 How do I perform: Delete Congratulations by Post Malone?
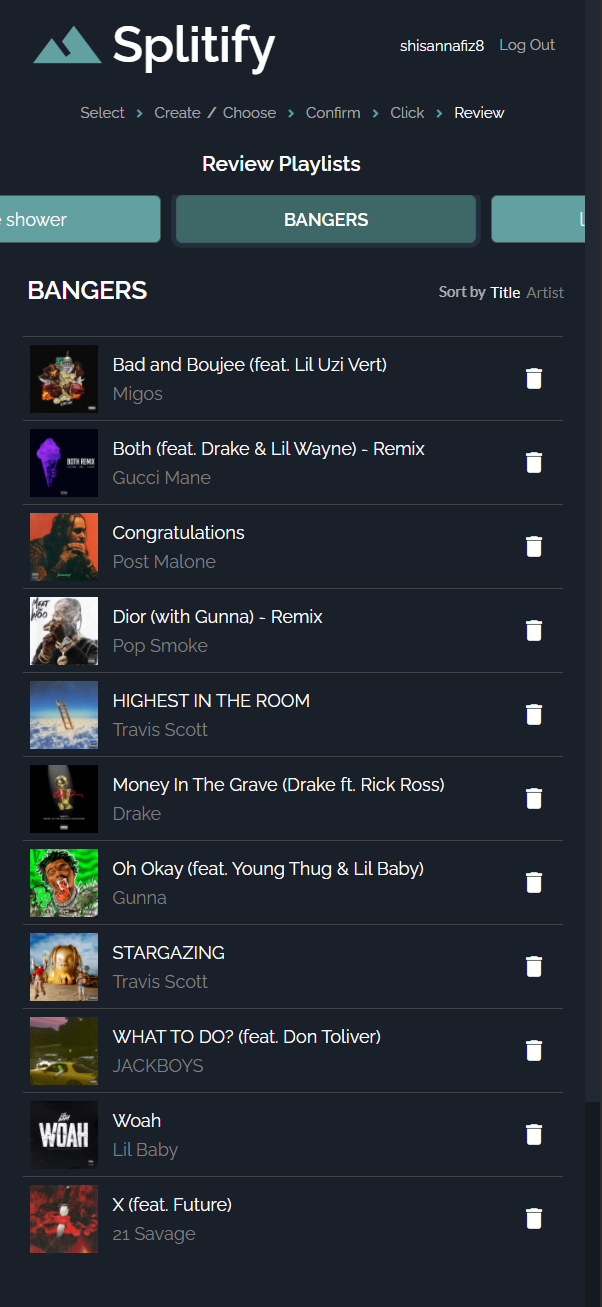click(534, 546)
